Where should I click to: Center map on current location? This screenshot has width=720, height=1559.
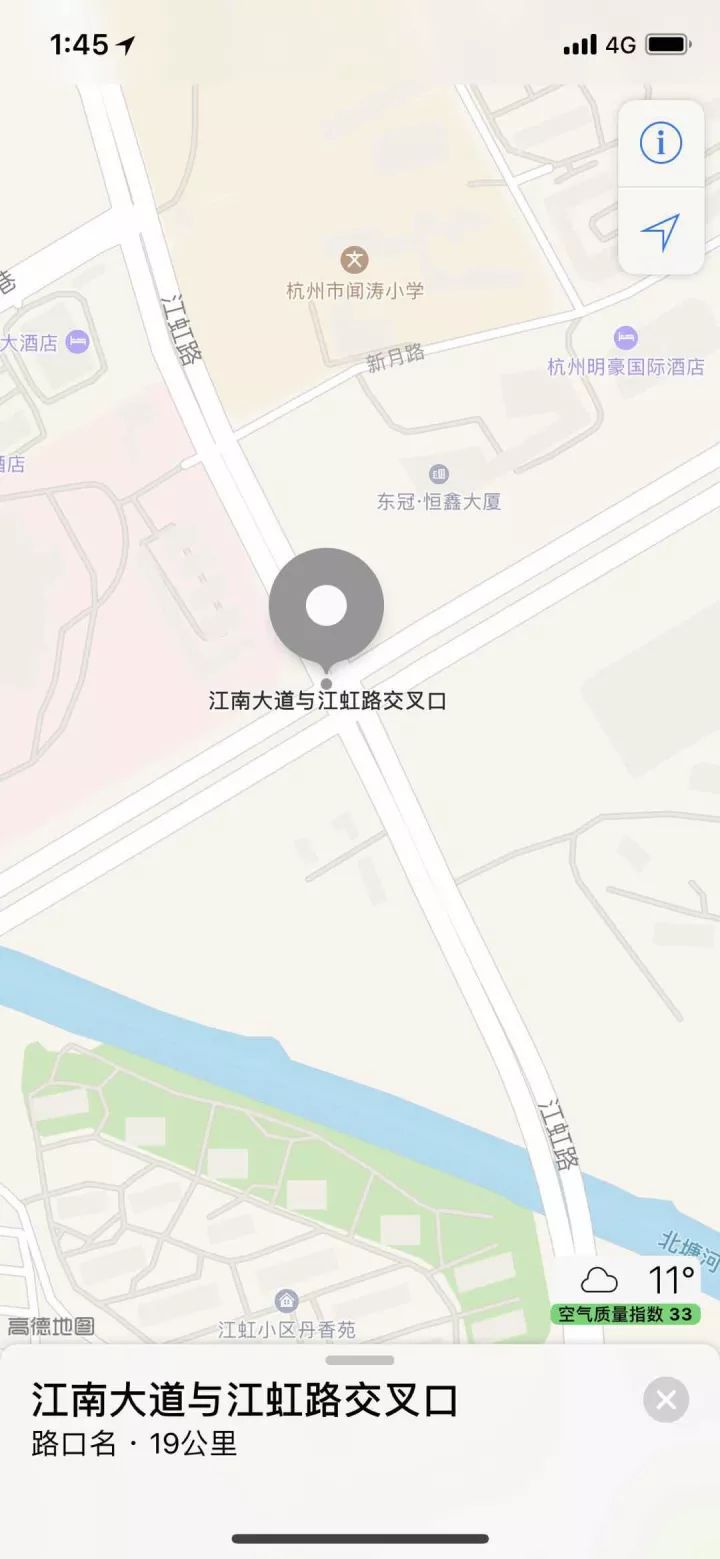660,232
